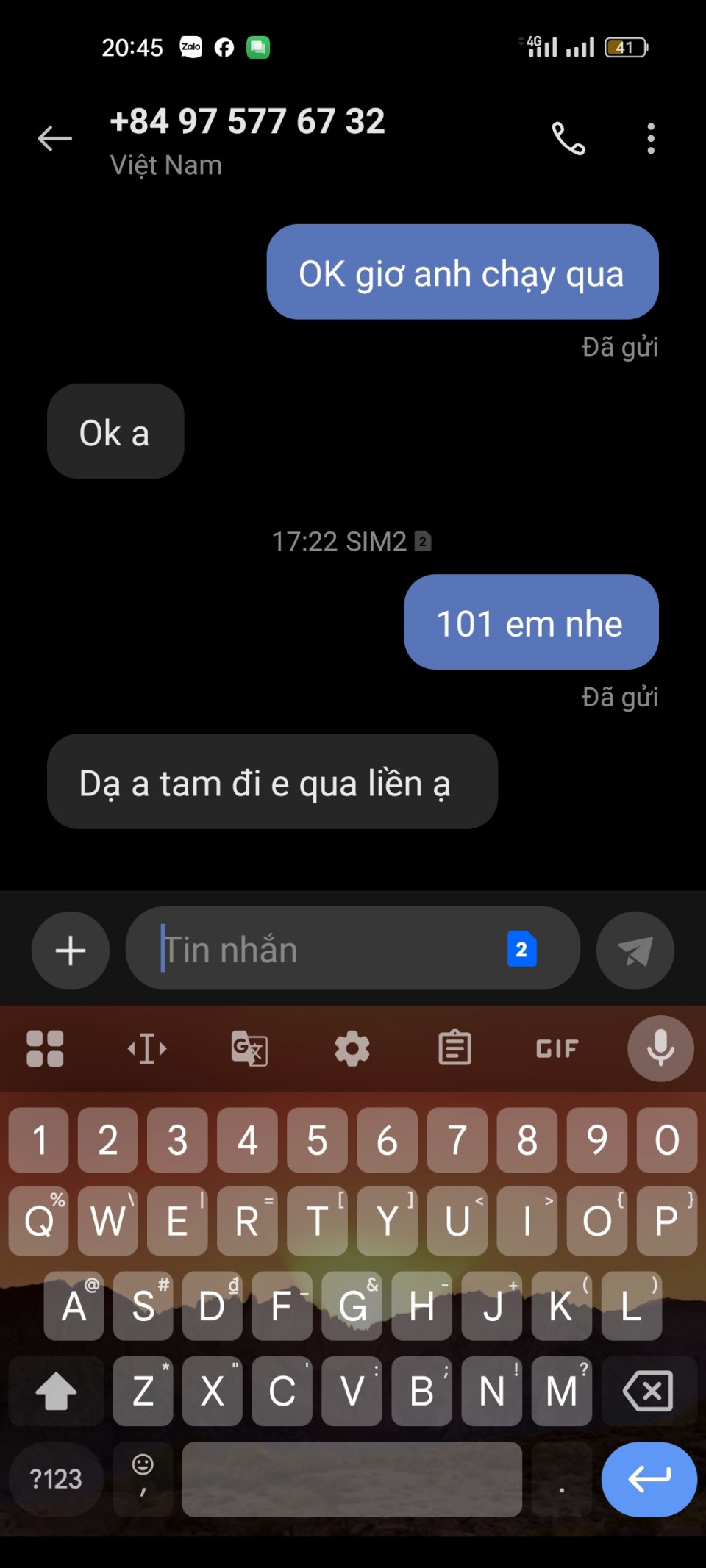
Task: Open the keyboard's clipboard
Action: pyautogui.click(x=454, y=1048)
